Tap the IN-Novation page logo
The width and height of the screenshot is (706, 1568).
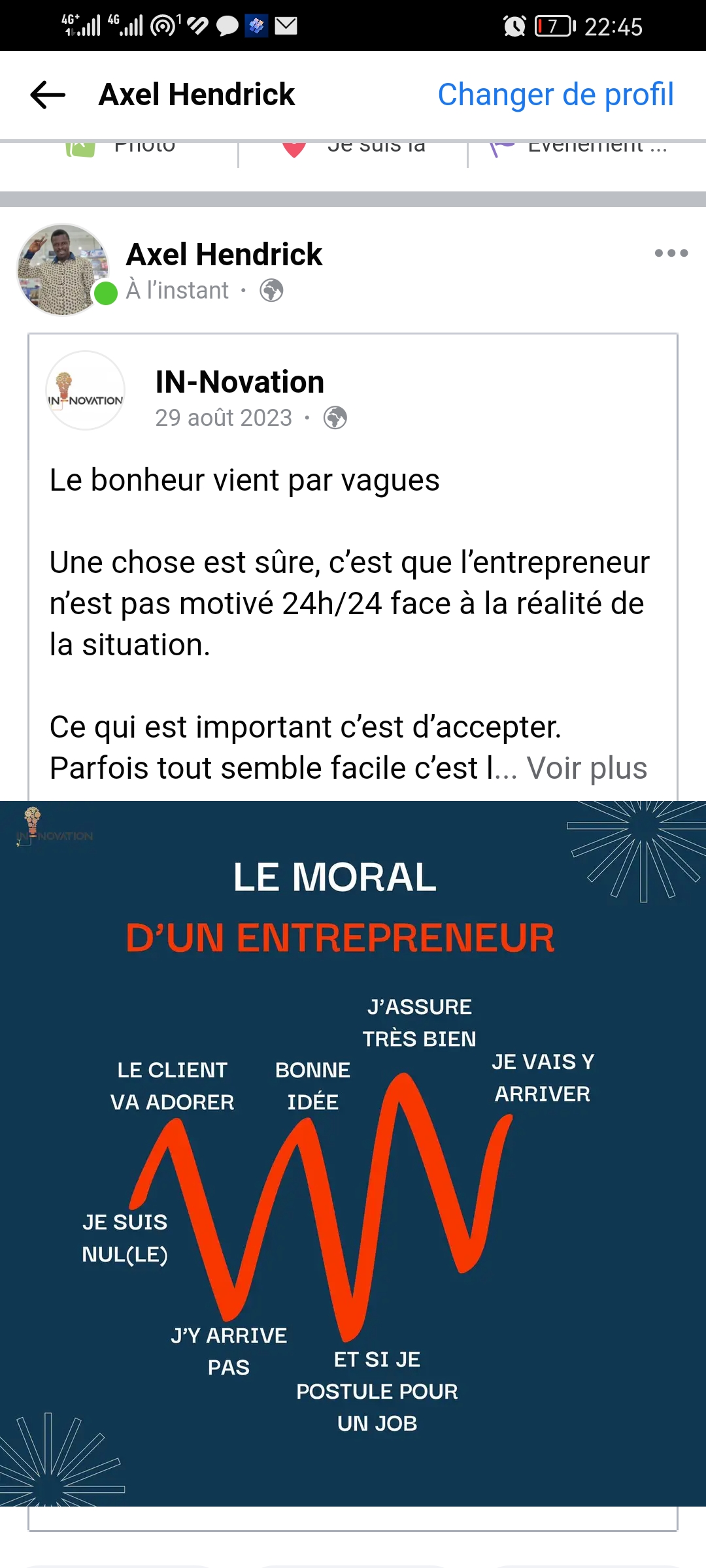[x=85, y=391]
